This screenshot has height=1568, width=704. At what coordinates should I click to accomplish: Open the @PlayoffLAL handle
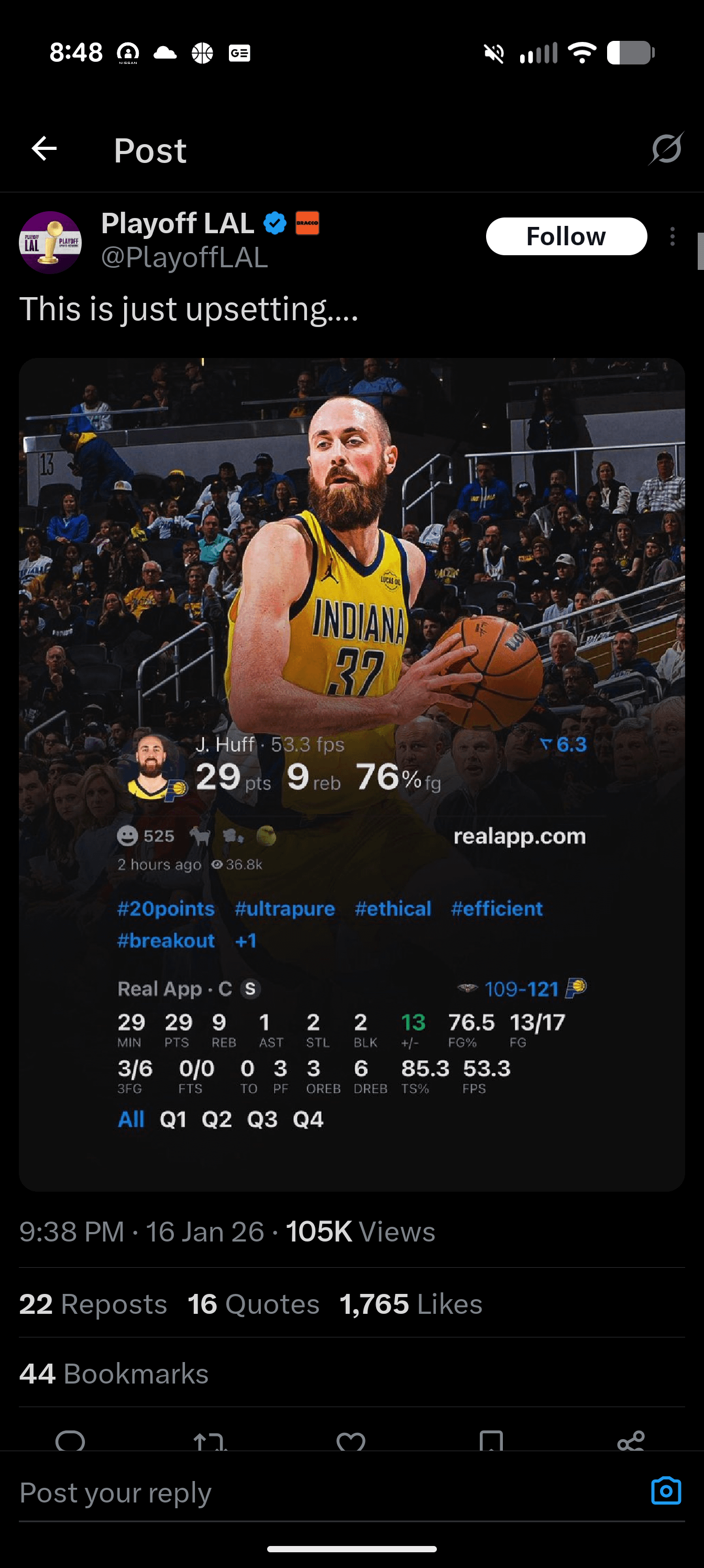click(x=184, y=257)
